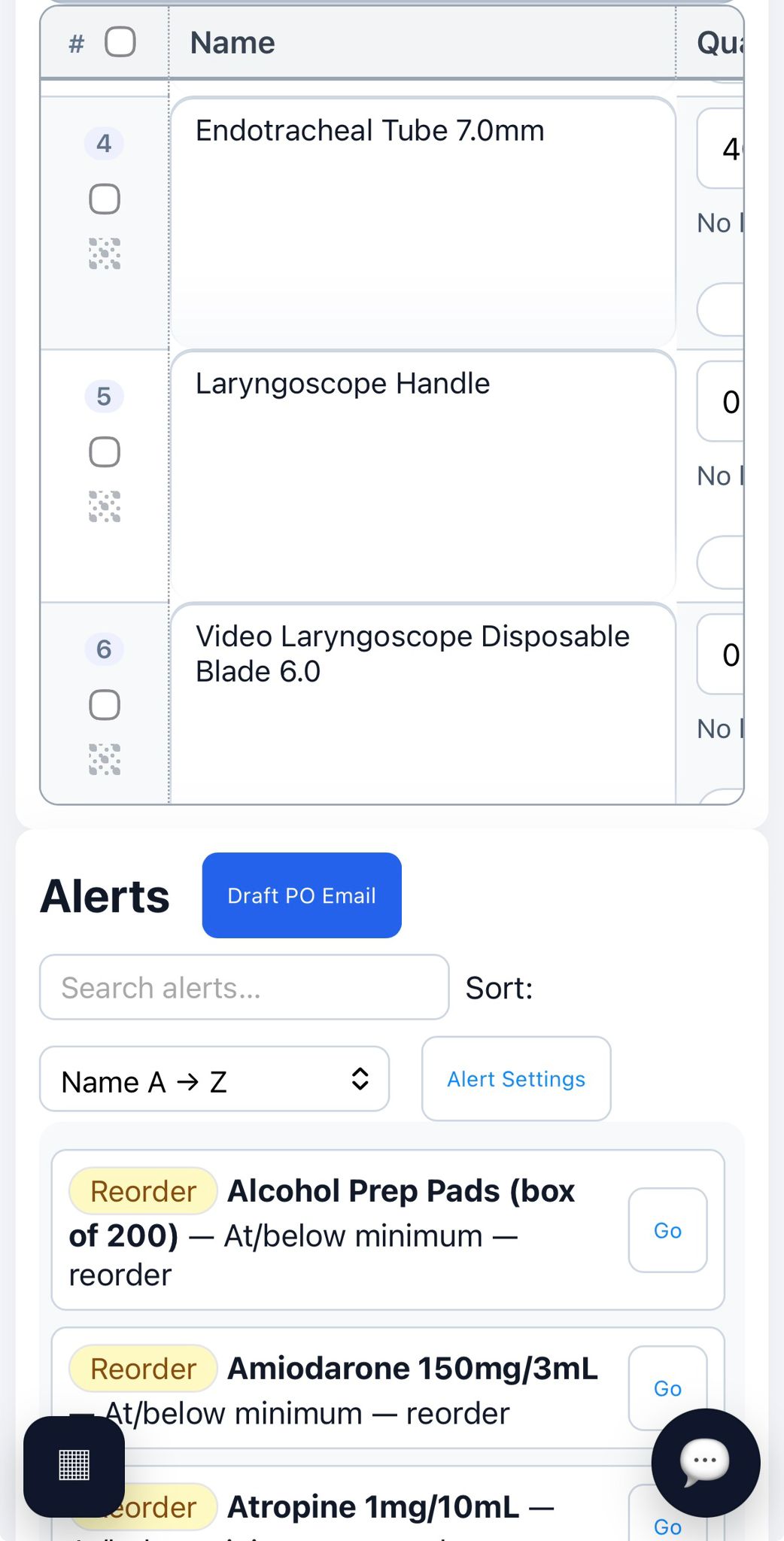The width and height of the screenshot is (784, 1541).
Task: Click the Search alerts input field
Action: pos(245,986)
